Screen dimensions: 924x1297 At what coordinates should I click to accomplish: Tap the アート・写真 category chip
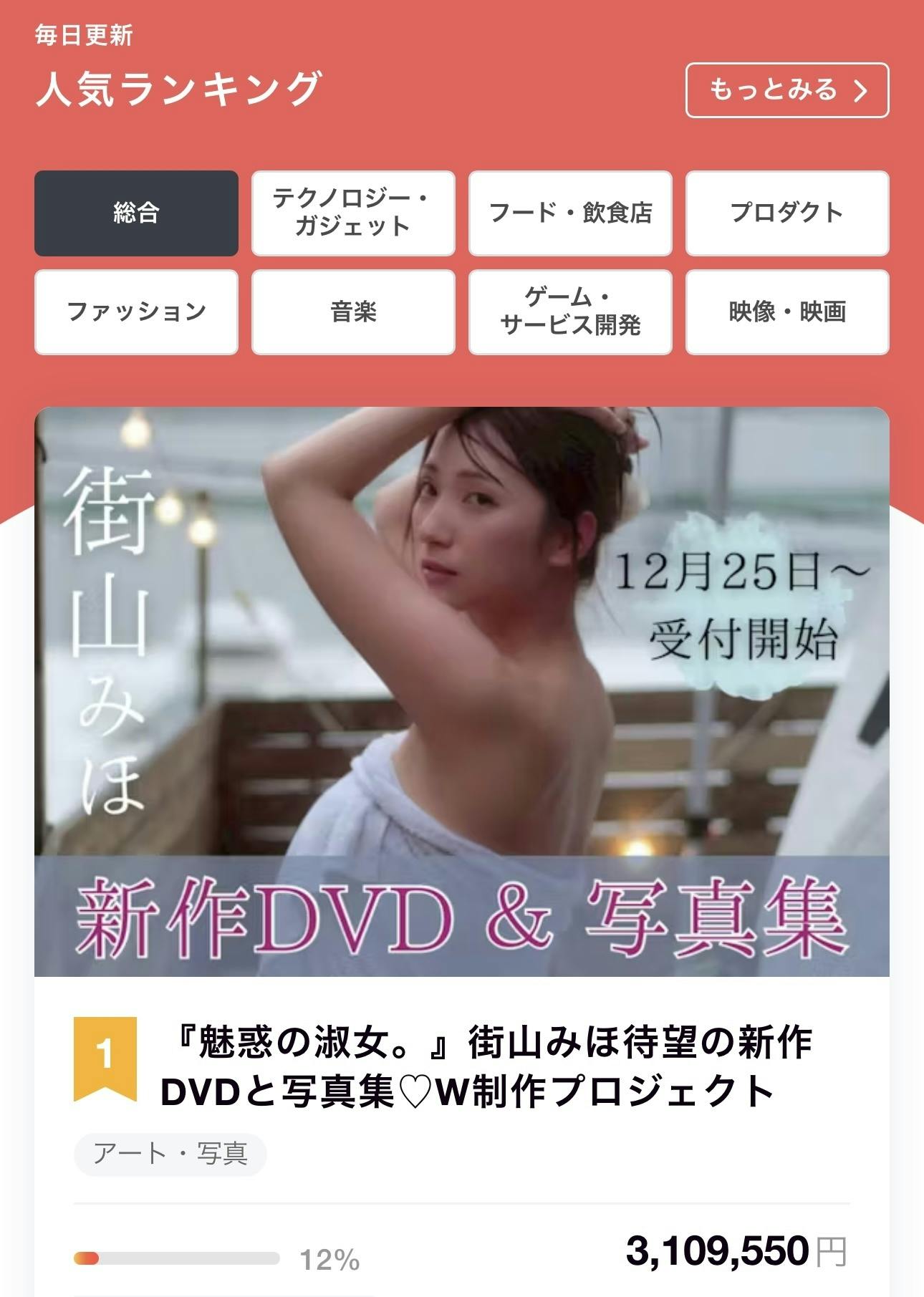click(x=170, y=1154)
